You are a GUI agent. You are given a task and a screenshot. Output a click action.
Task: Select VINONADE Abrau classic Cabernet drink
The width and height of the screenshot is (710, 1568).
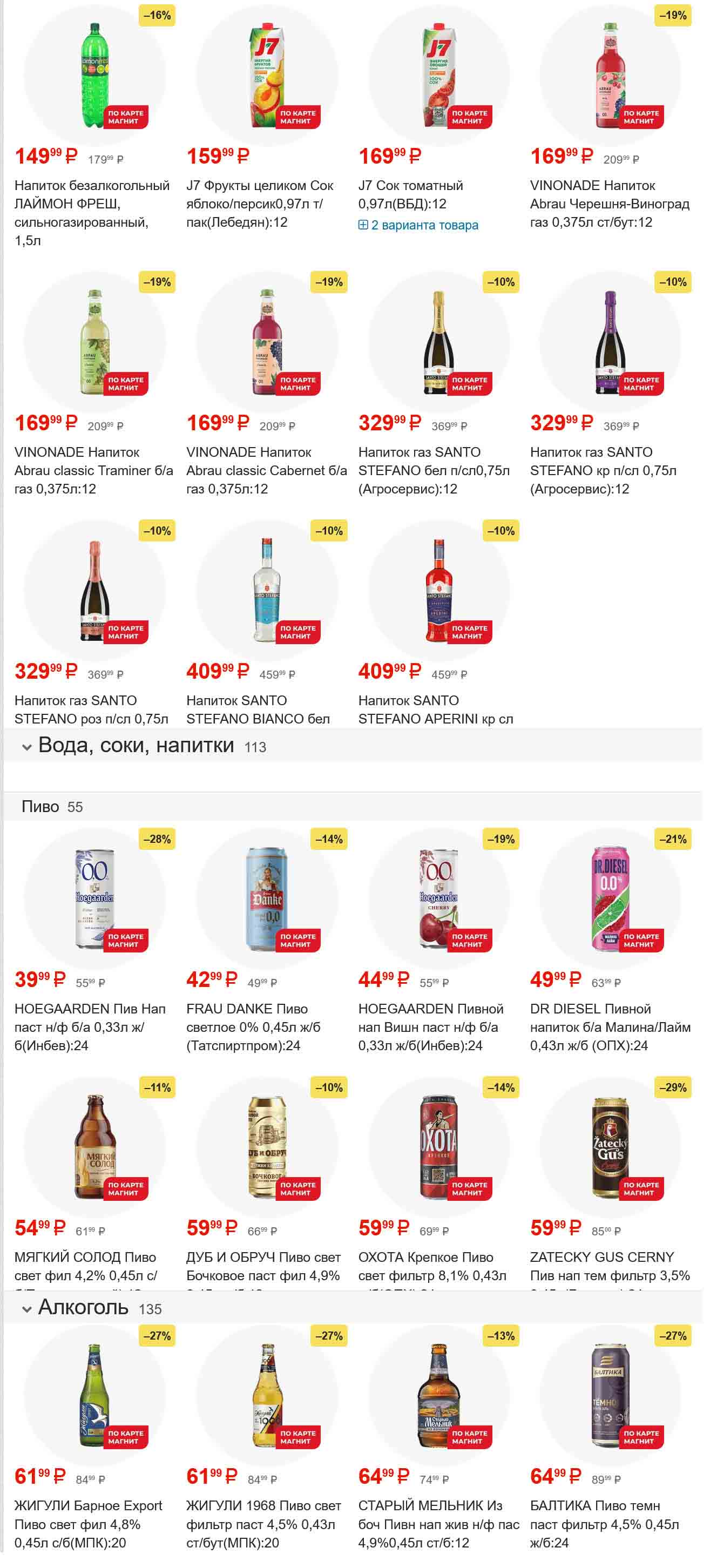[266, 470]
